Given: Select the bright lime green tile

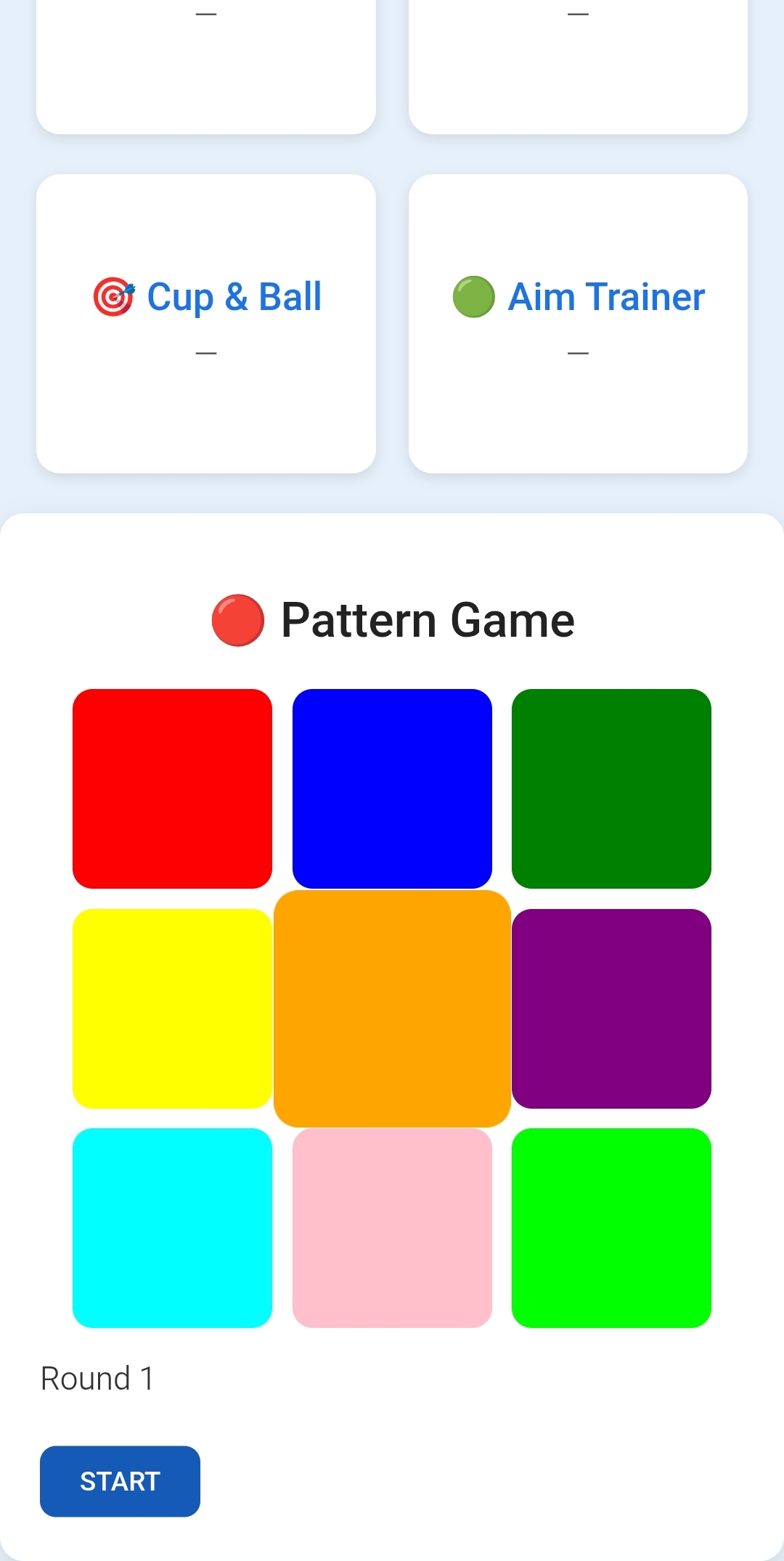Looking at the screenshot, I should (x=611, y=1228).
